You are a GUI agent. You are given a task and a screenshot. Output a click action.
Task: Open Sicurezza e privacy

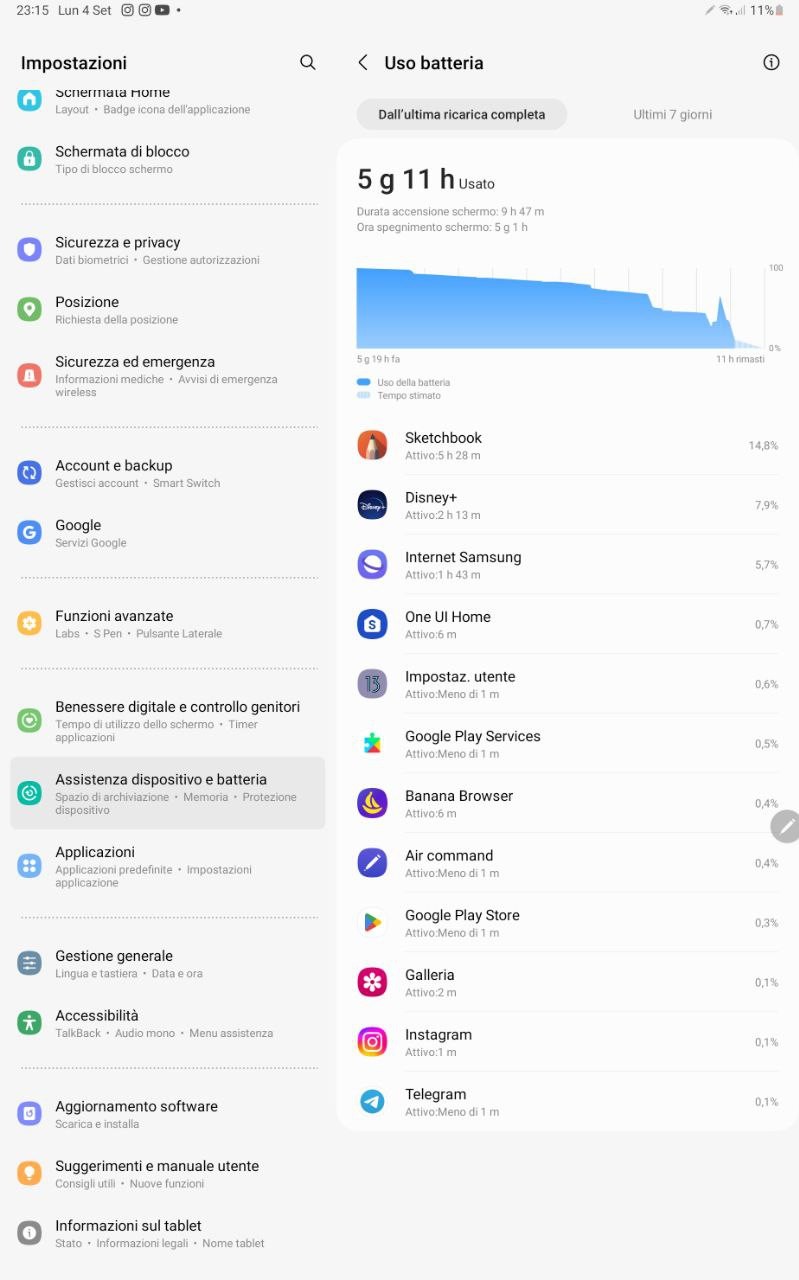tap(168, 250)
